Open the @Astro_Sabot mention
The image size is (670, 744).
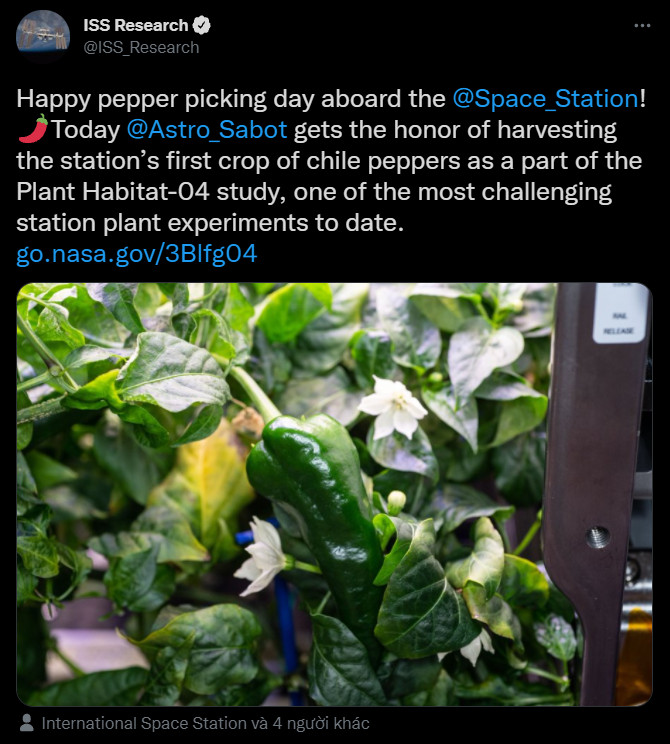click(209, 130)
